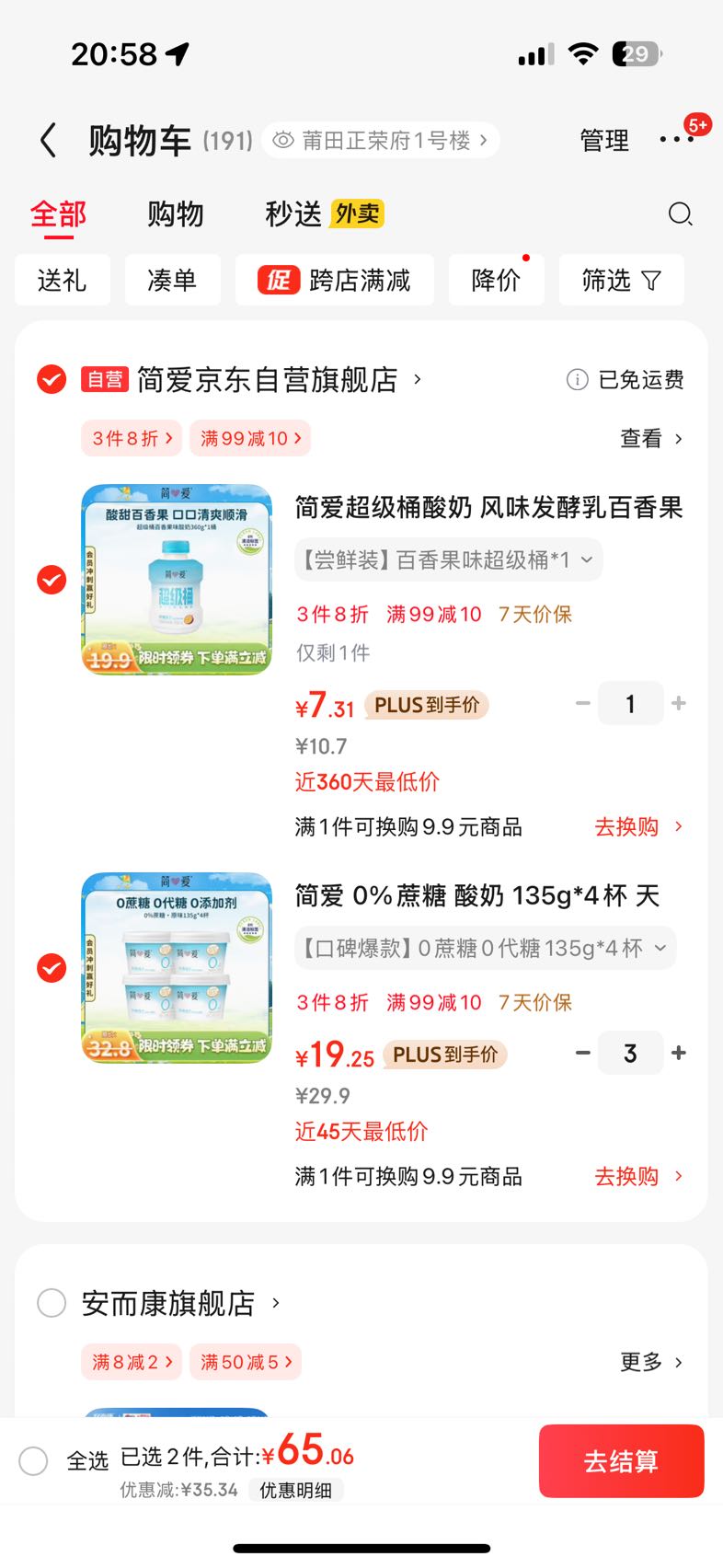Tap 去结算 to check out

pyautogui.click(x=621, y=1461)
